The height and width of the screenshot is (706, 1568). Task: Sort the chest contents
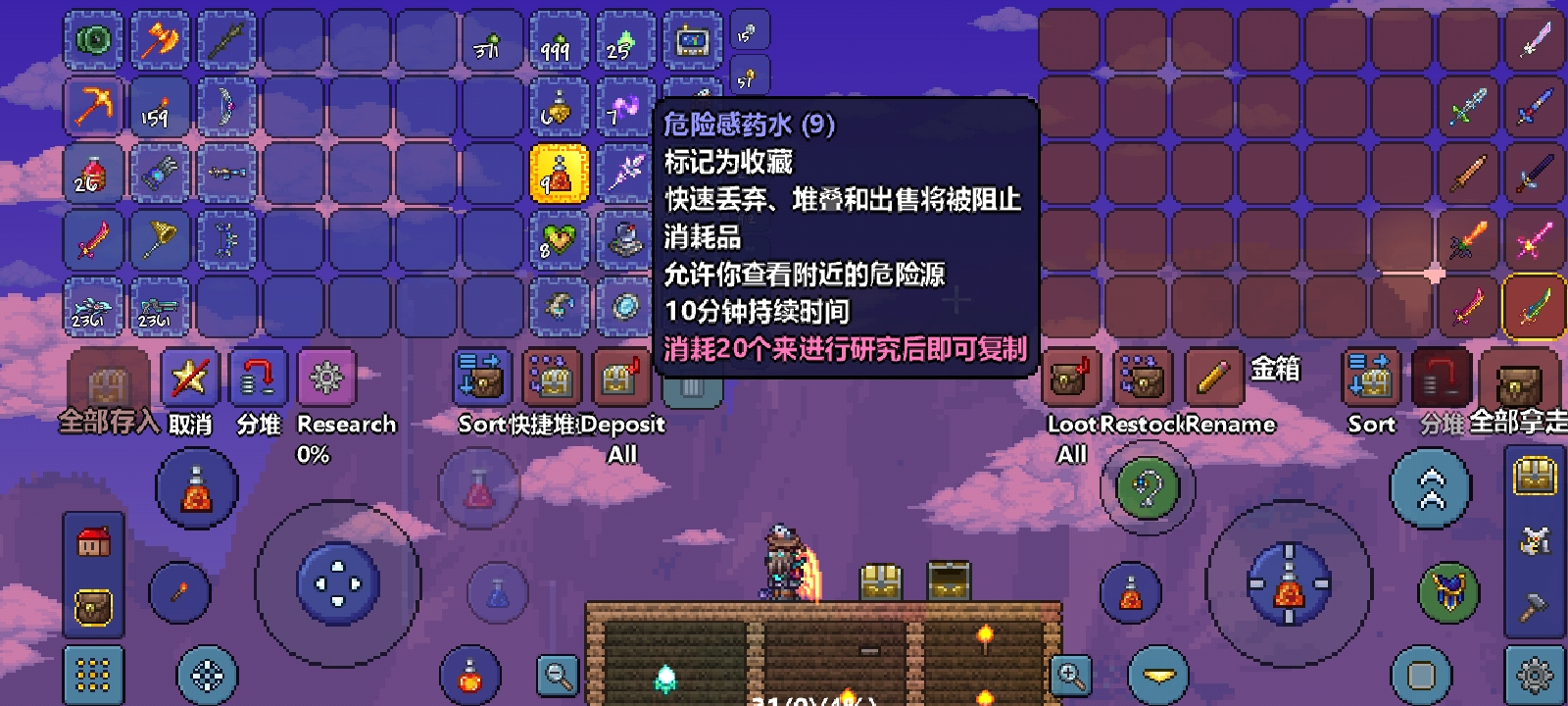point(1370,378)
